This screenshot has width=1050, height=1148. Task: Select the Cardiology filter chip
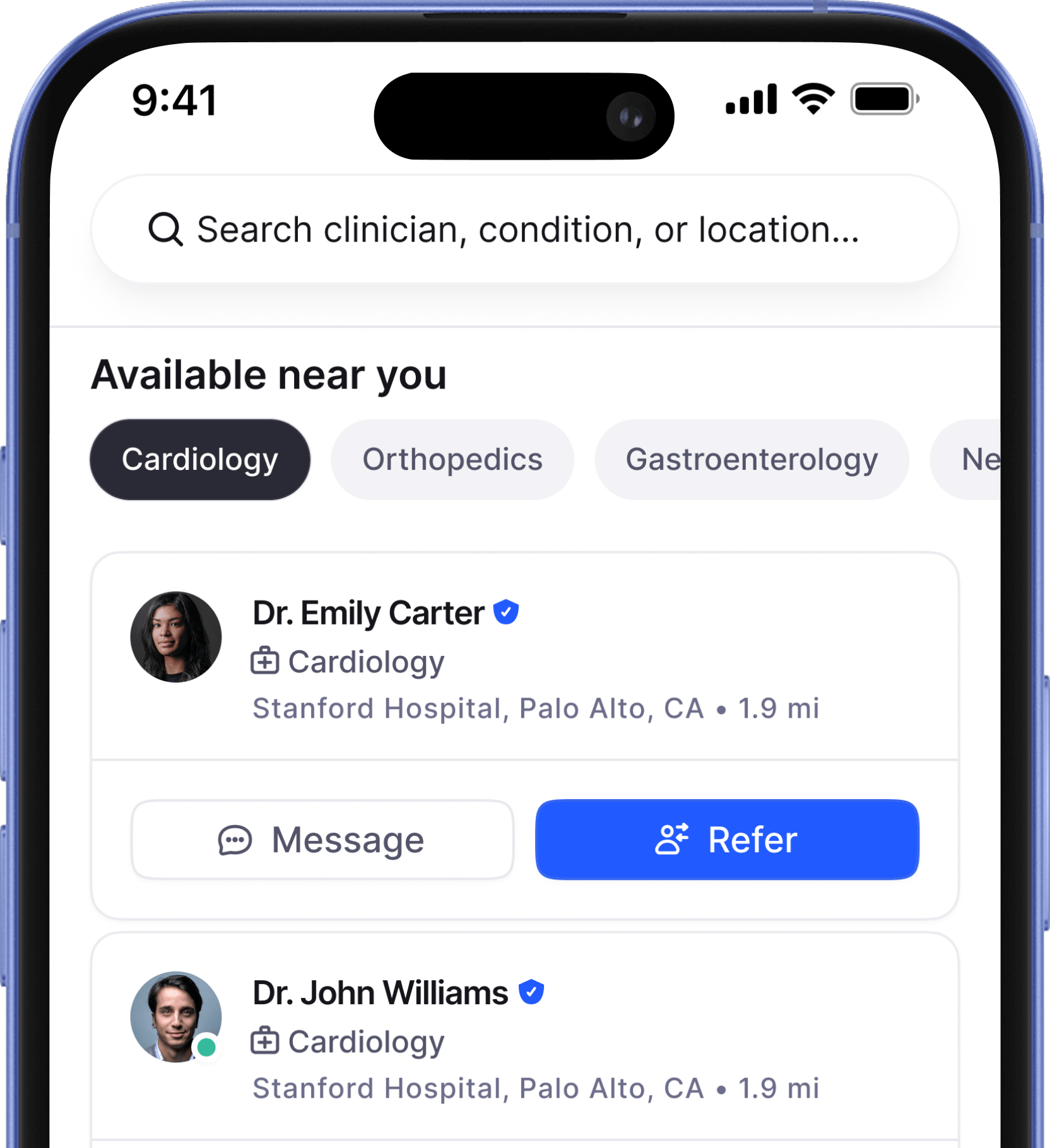(x=200, y=460)
